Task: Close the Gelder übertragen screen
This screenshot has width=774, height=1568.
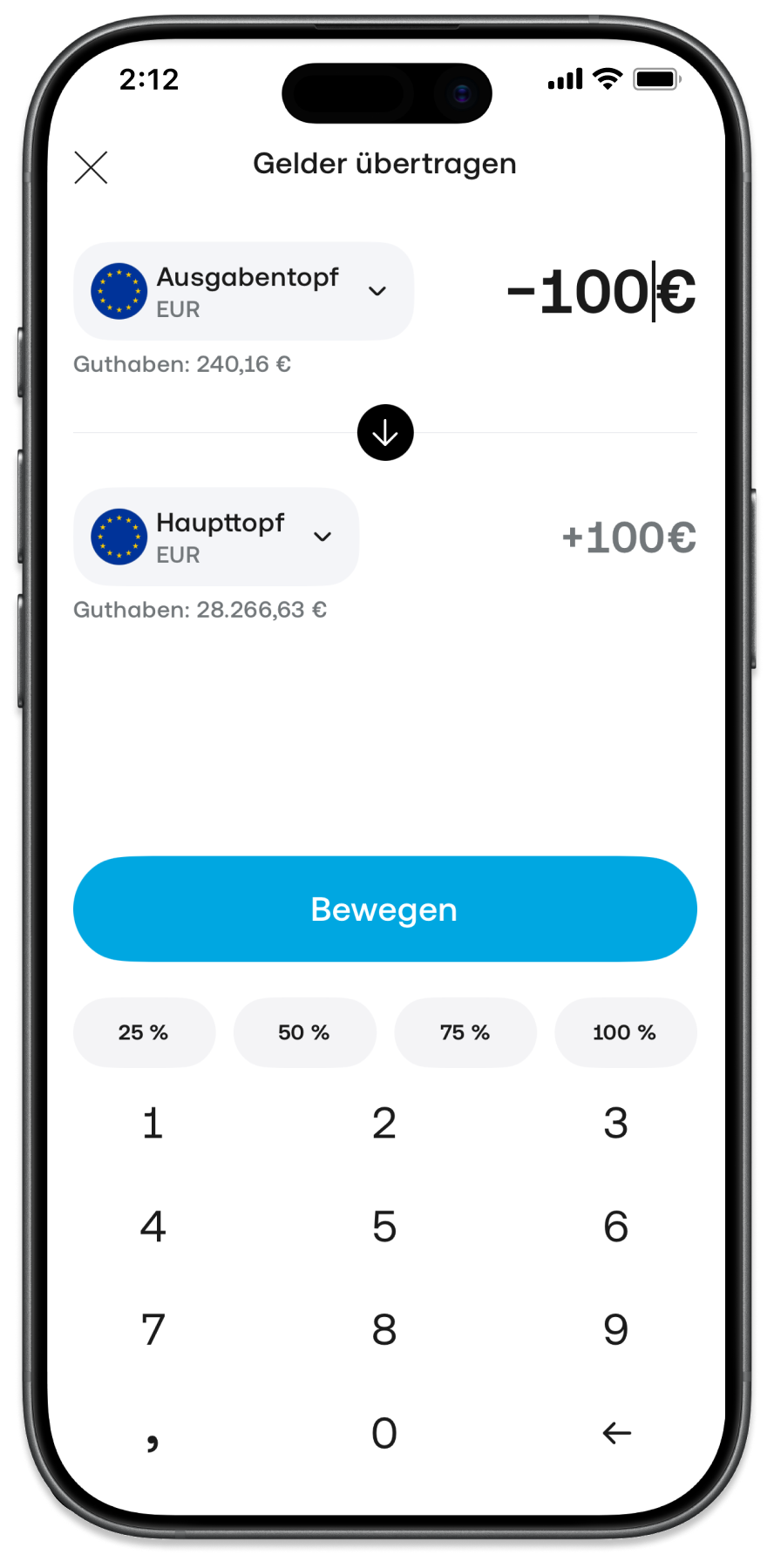Action: pos(91,167)
